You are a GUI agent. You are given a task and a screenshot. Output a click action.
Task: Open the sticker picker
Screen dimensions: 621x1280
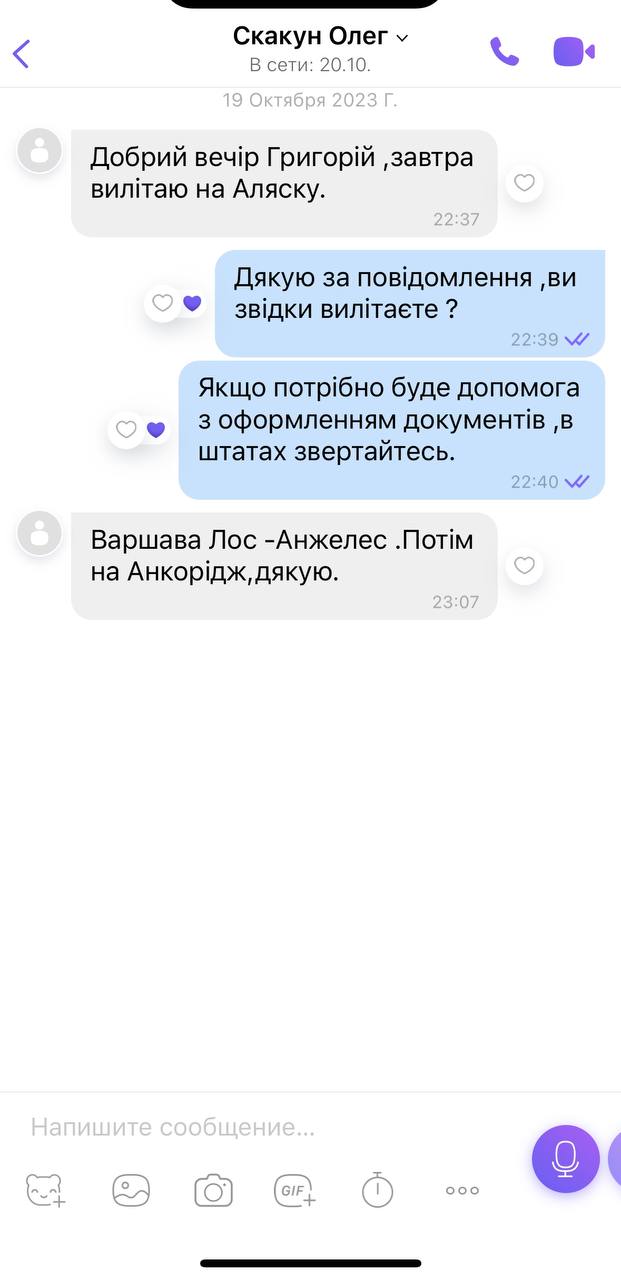pos(45,1190)
